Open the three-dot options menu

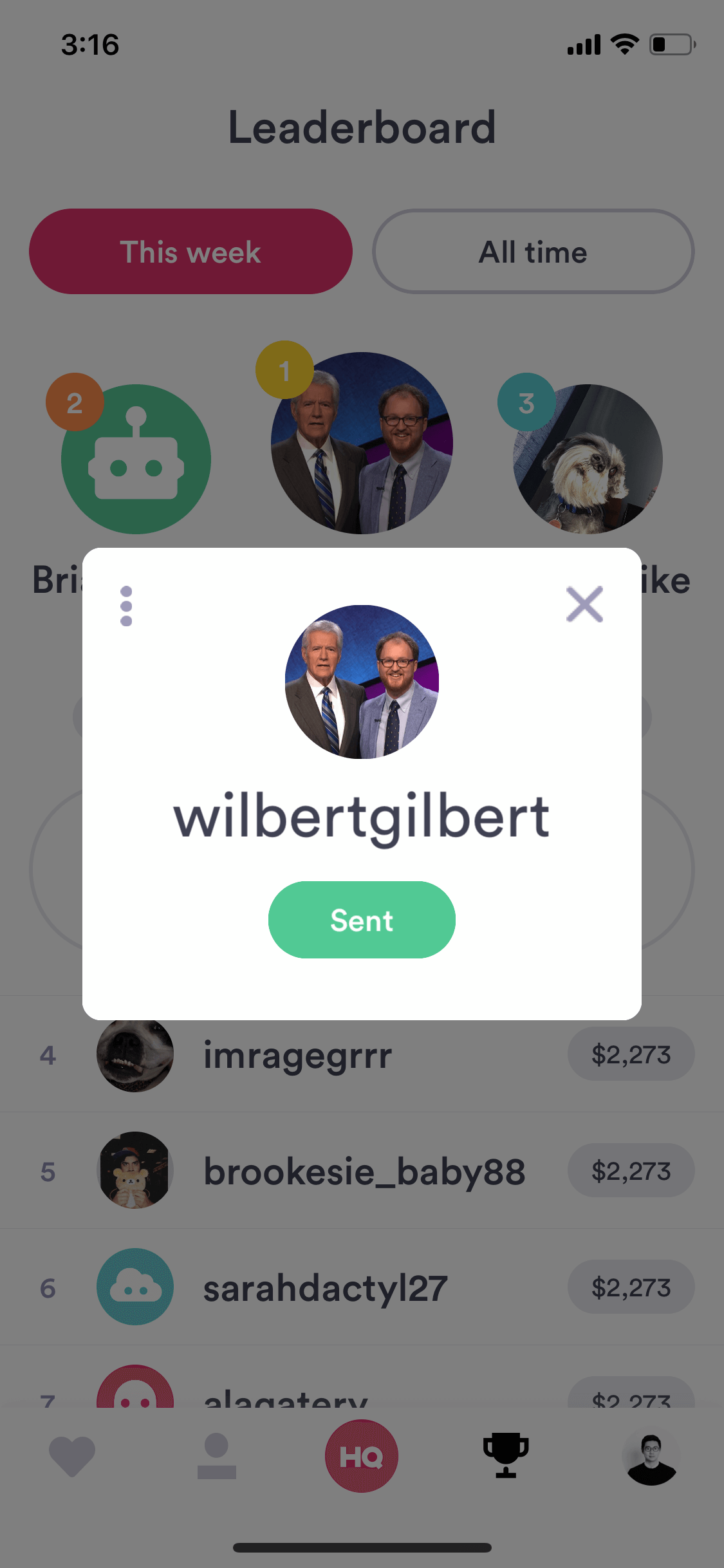pos(126,606)
